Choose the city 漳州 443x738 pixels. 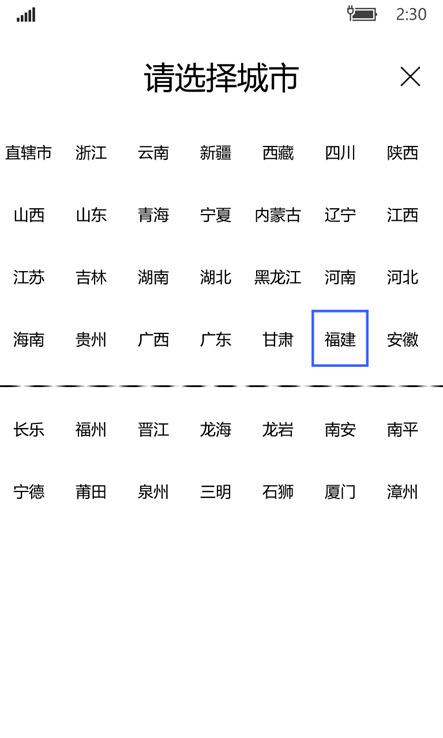[x=403, y=492]
